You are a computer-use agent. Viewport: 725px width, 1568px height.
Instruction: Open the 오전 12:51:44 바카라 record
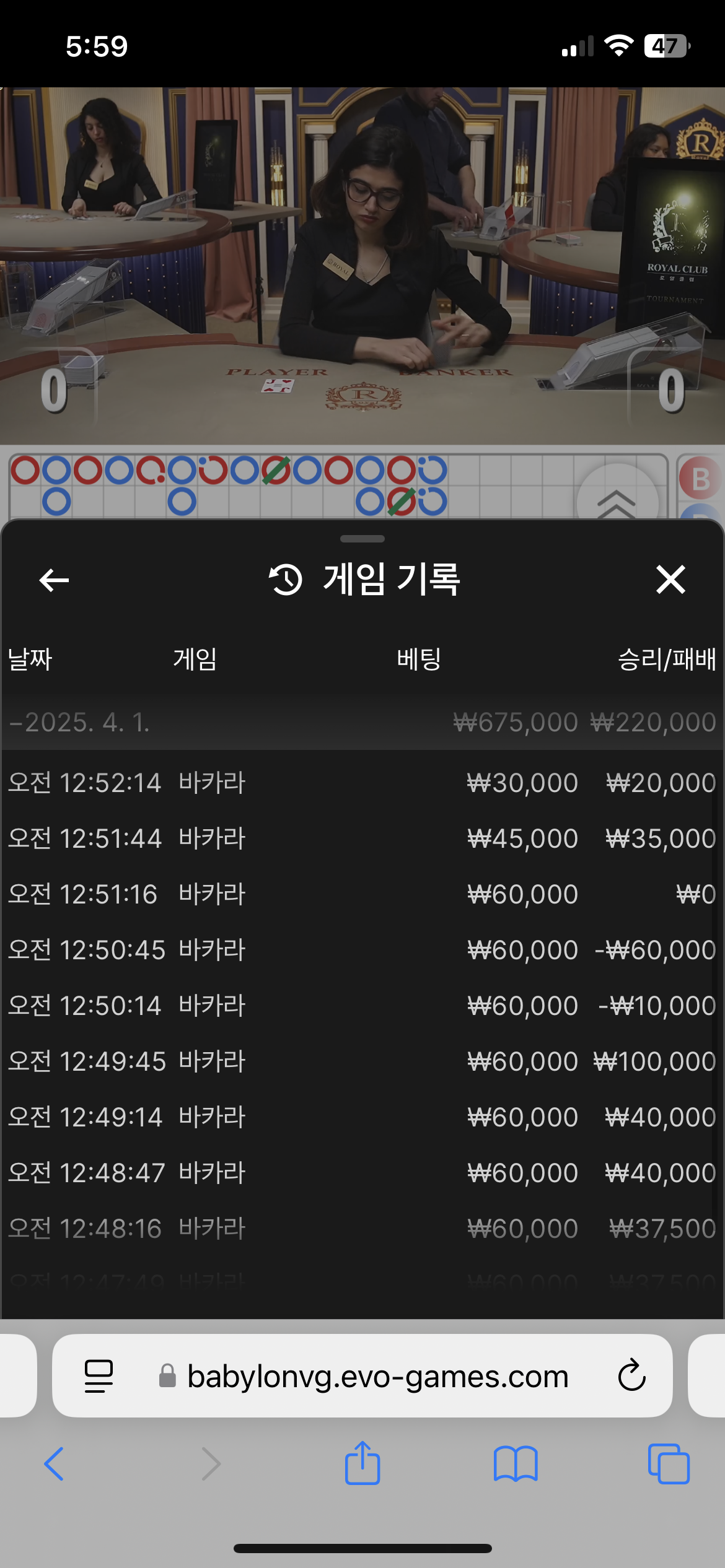click(362, 838)
